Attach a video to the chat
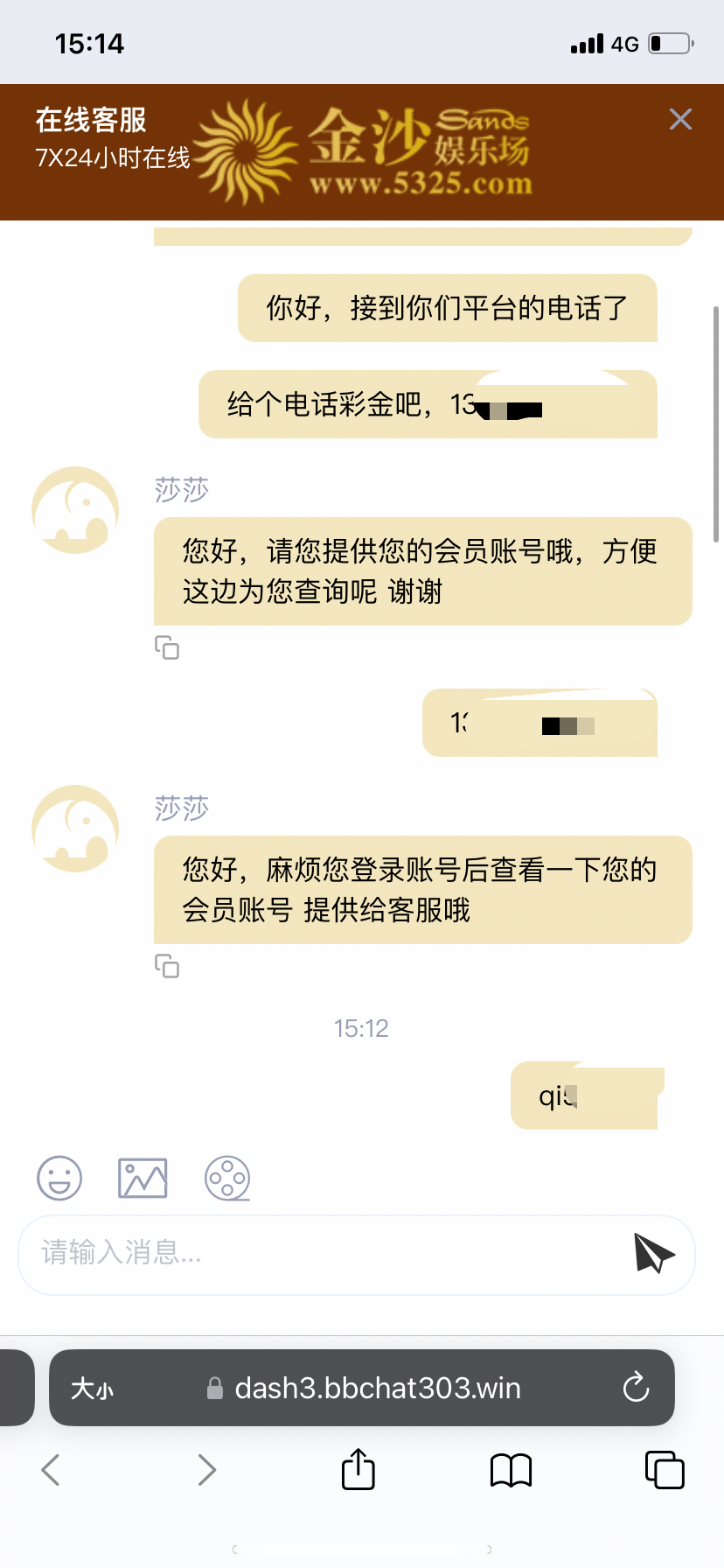This screenshot has height=1568, width=724. coord(227,1178)
